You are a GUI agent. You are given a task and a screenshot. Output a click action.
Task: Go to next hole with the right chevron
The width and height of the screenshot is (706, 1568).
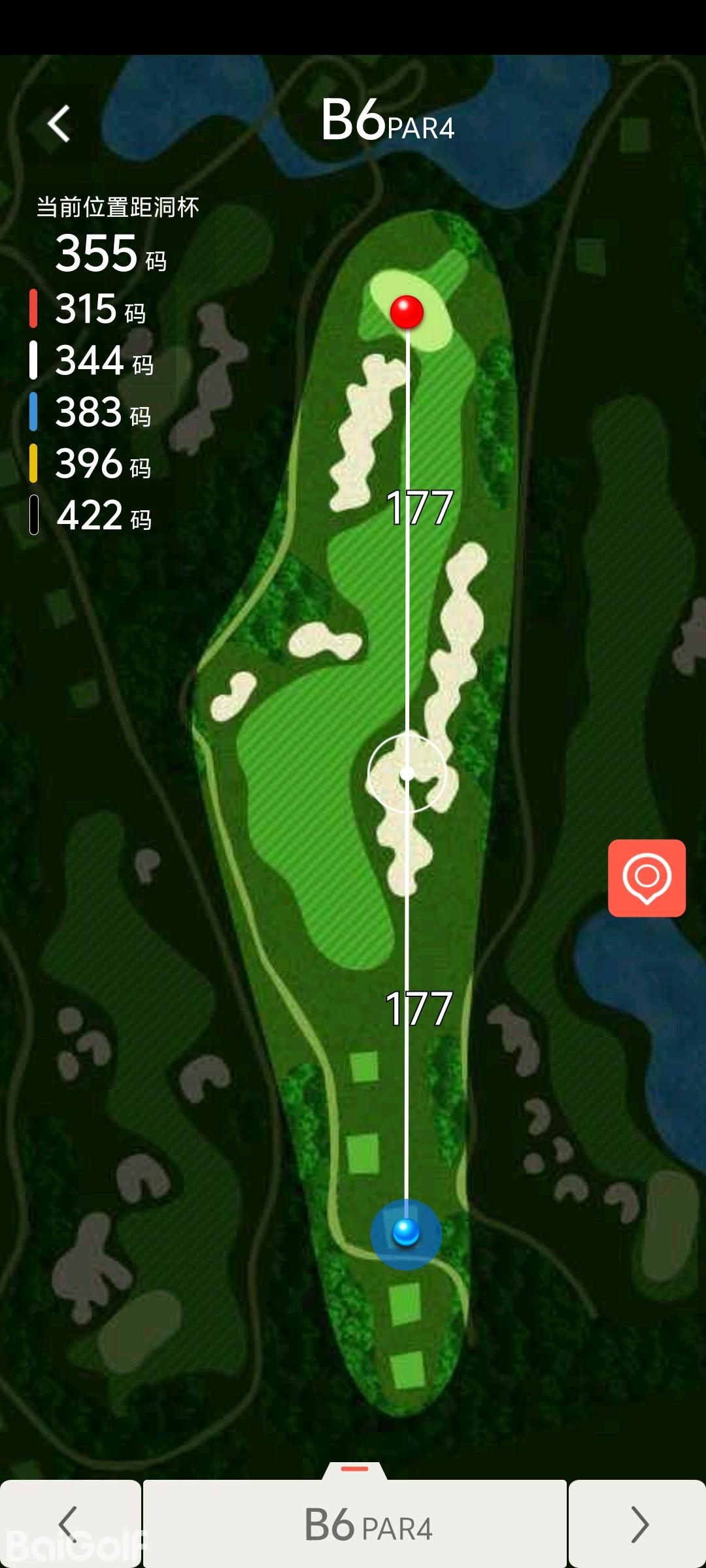coord(638,1524)
